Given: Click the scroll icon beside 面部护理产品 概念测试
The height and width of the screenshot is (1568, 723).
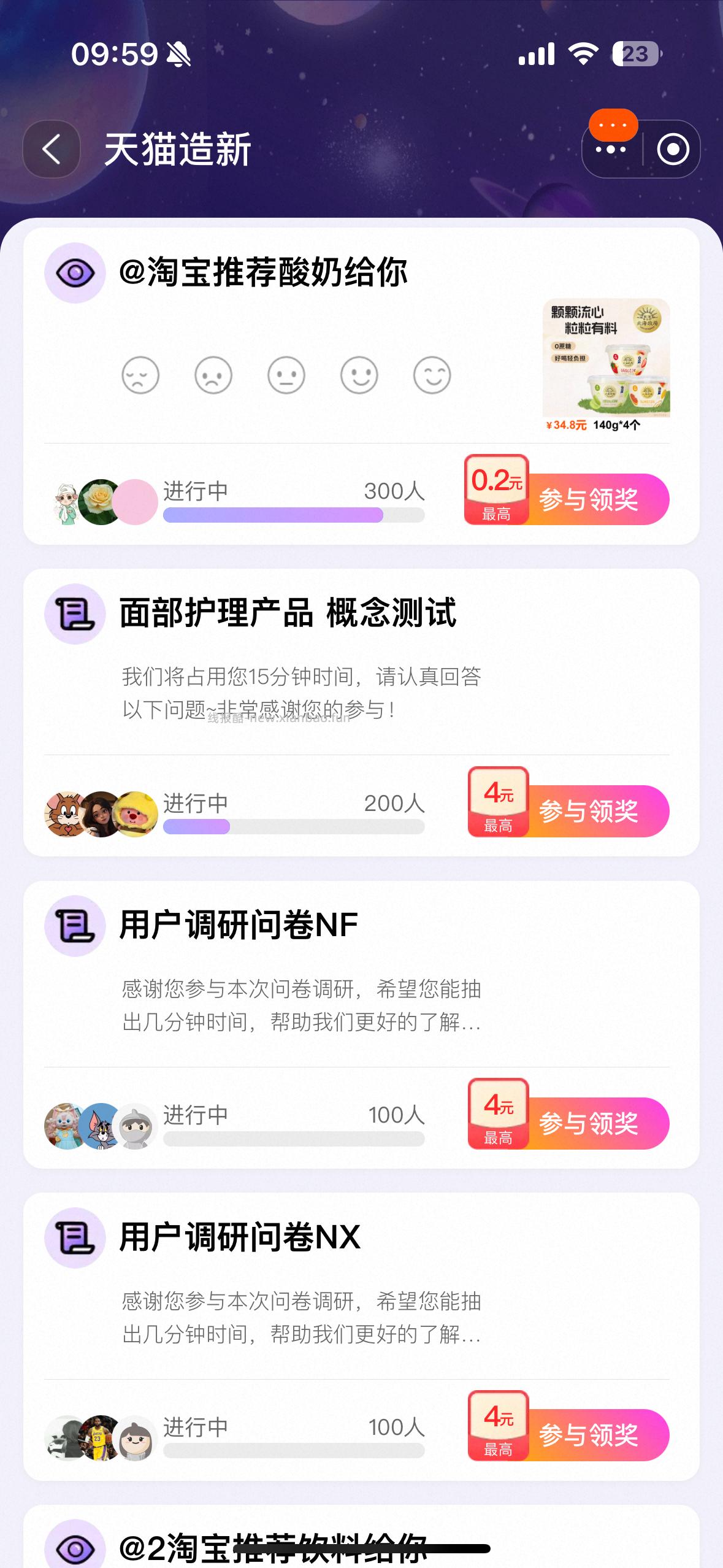Looking at the screenshot, I should (74, 616).
